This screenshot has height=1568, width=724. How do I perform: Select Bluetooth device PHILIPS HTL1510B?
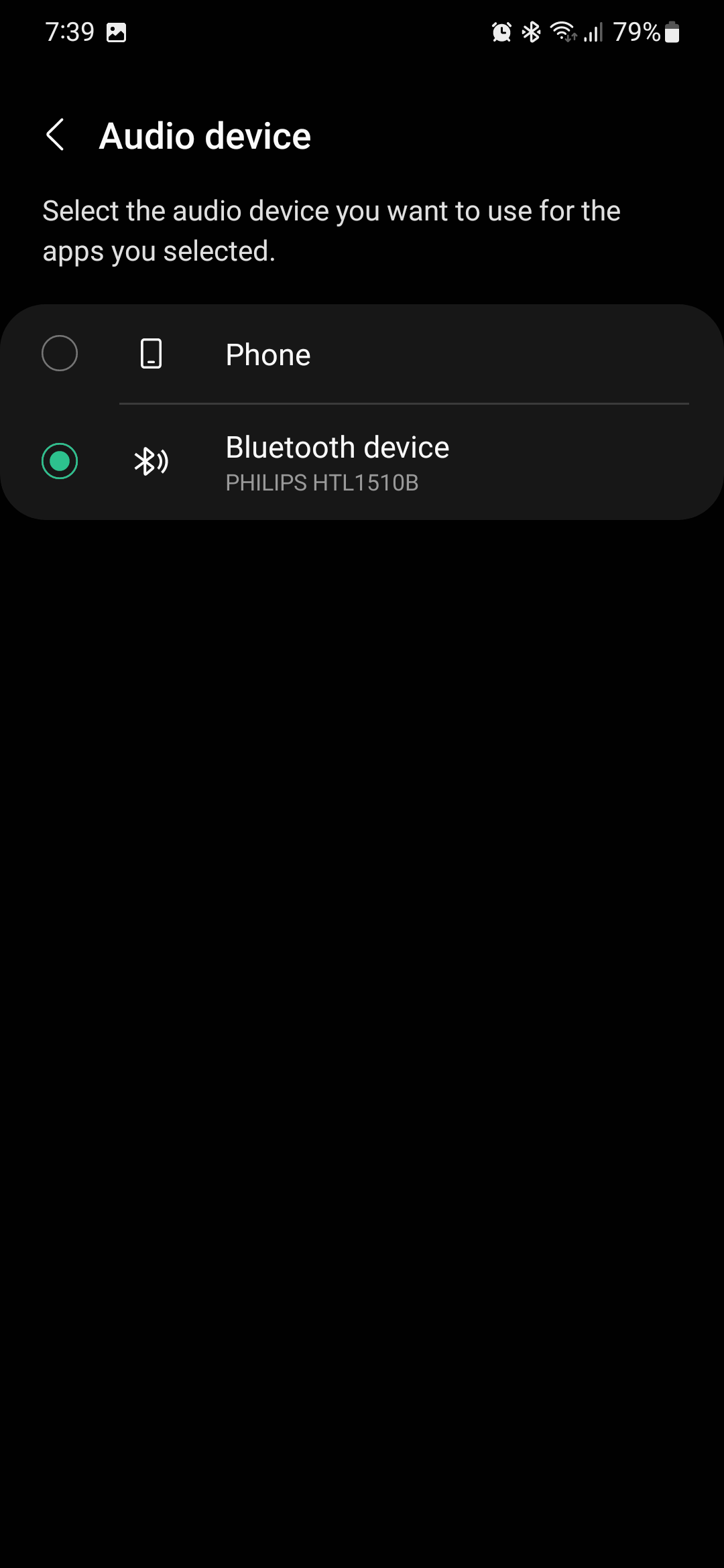pos(60,462)
